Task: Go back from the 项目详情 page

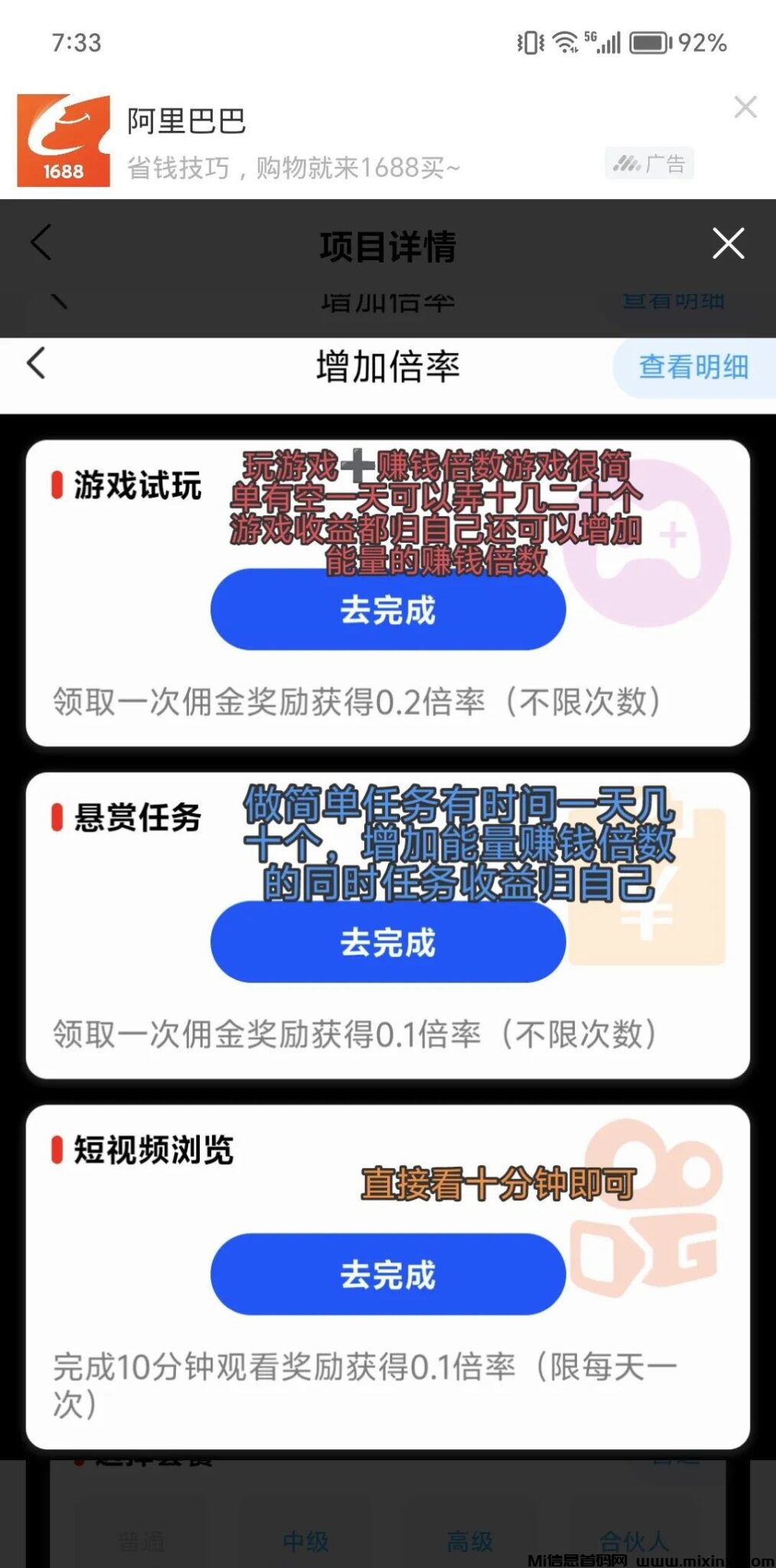Action: pyautogui.click(x=41, y=243)
